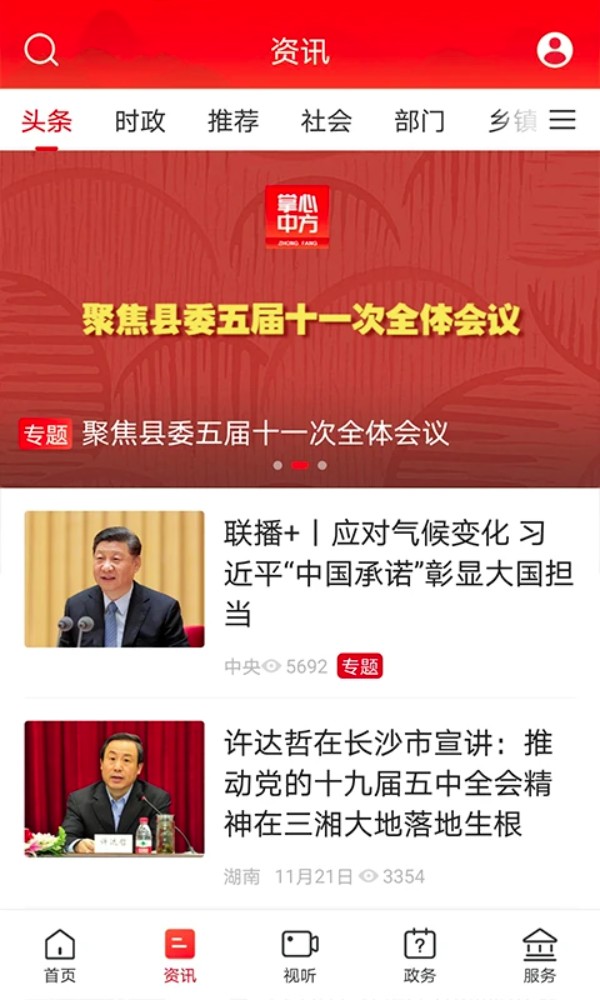Switch to the 视听 tab
600x1000 pixels.
[300, 955]
